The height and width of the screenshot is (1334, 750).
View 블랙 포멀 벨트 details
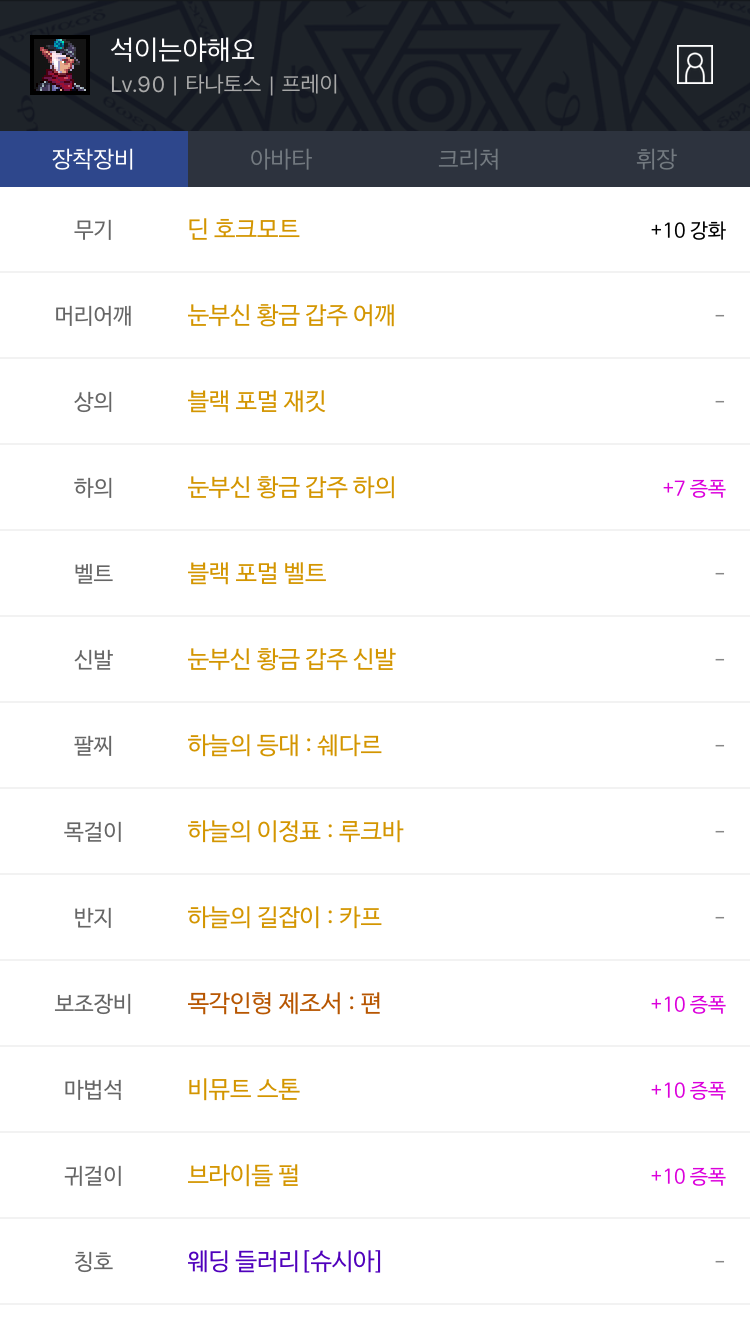coord(257,573)
